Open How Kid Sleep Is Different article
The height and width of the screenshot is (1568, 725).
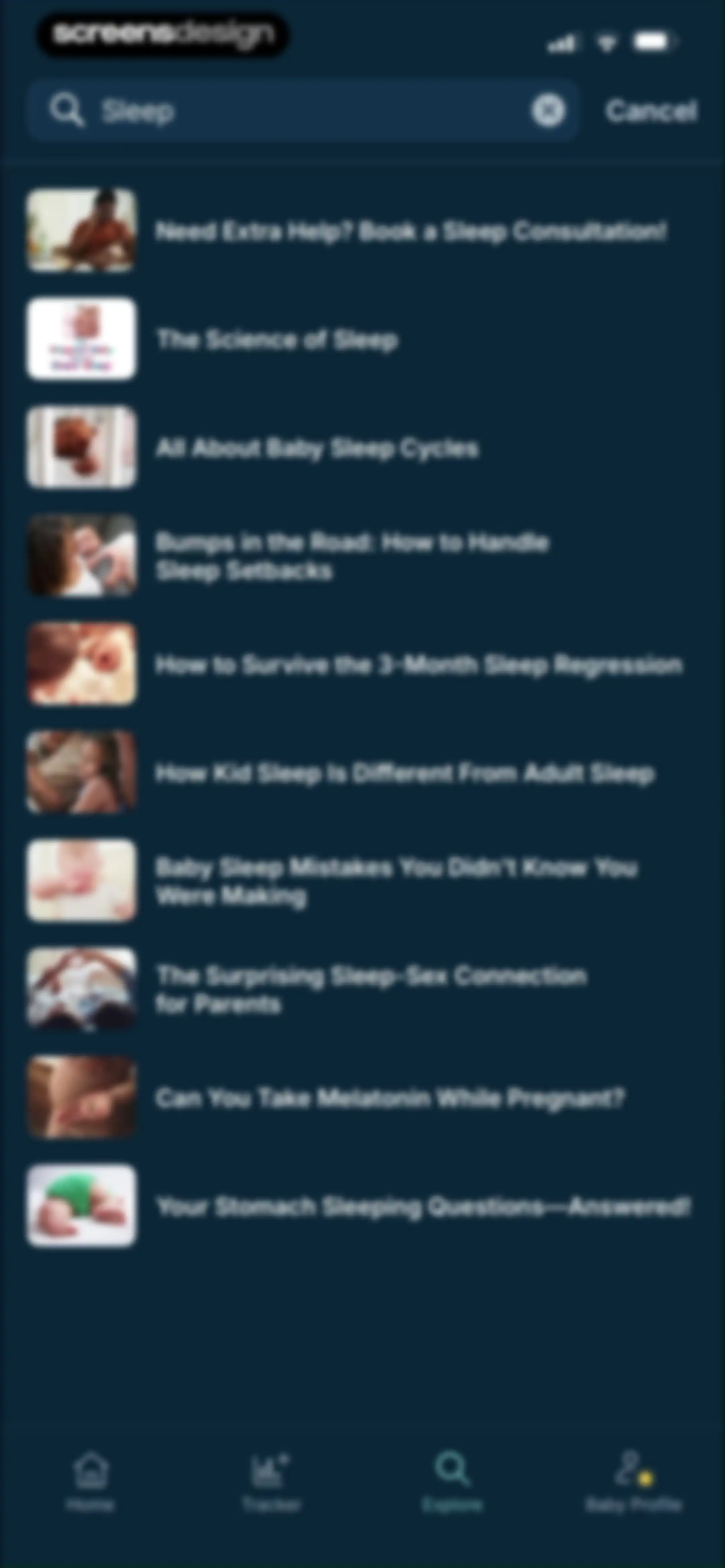[362, 773]
